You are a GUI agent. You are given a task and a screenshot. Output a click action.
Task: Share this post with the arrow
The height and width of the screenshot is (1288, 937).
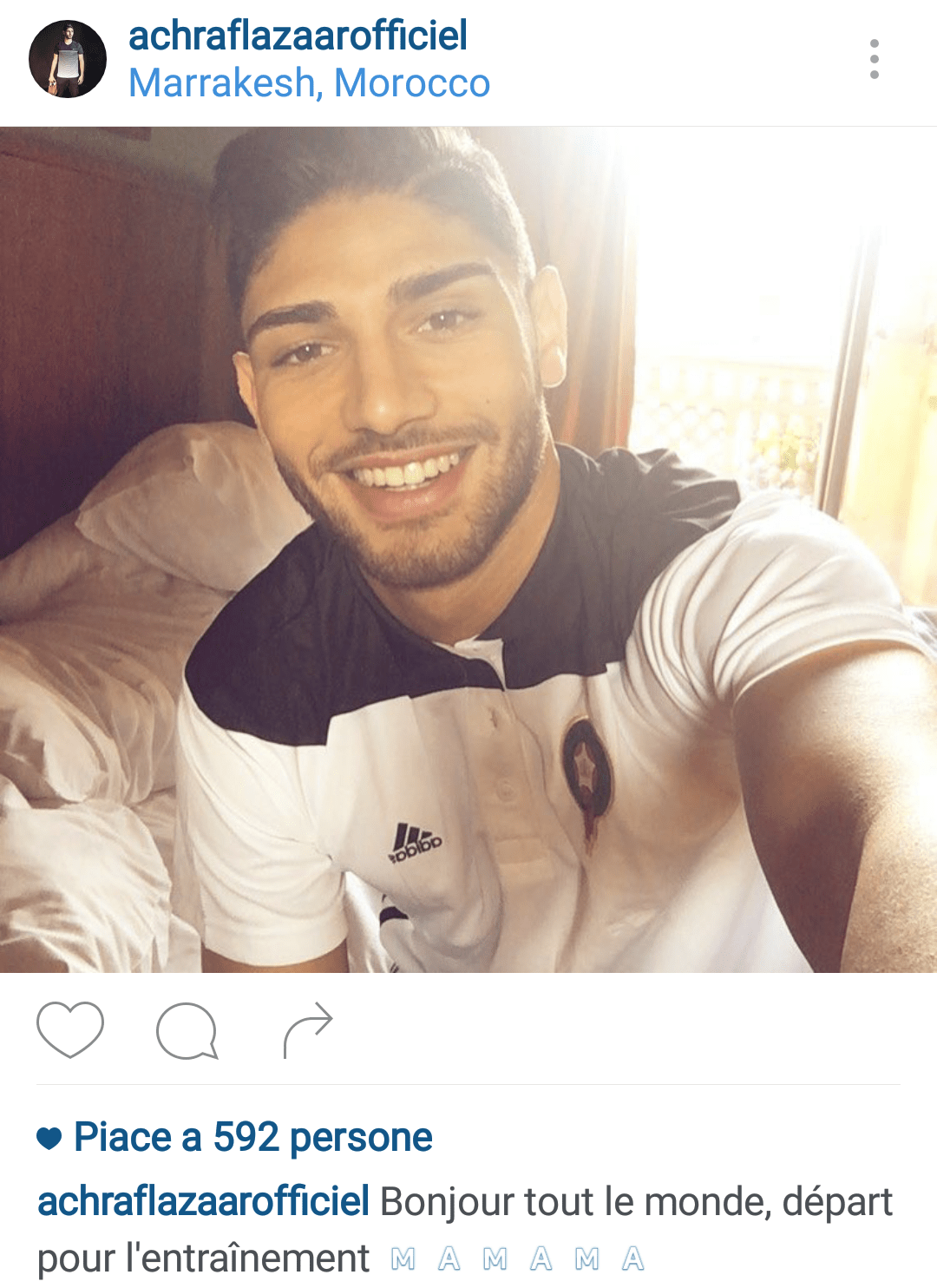(308, 1030)
